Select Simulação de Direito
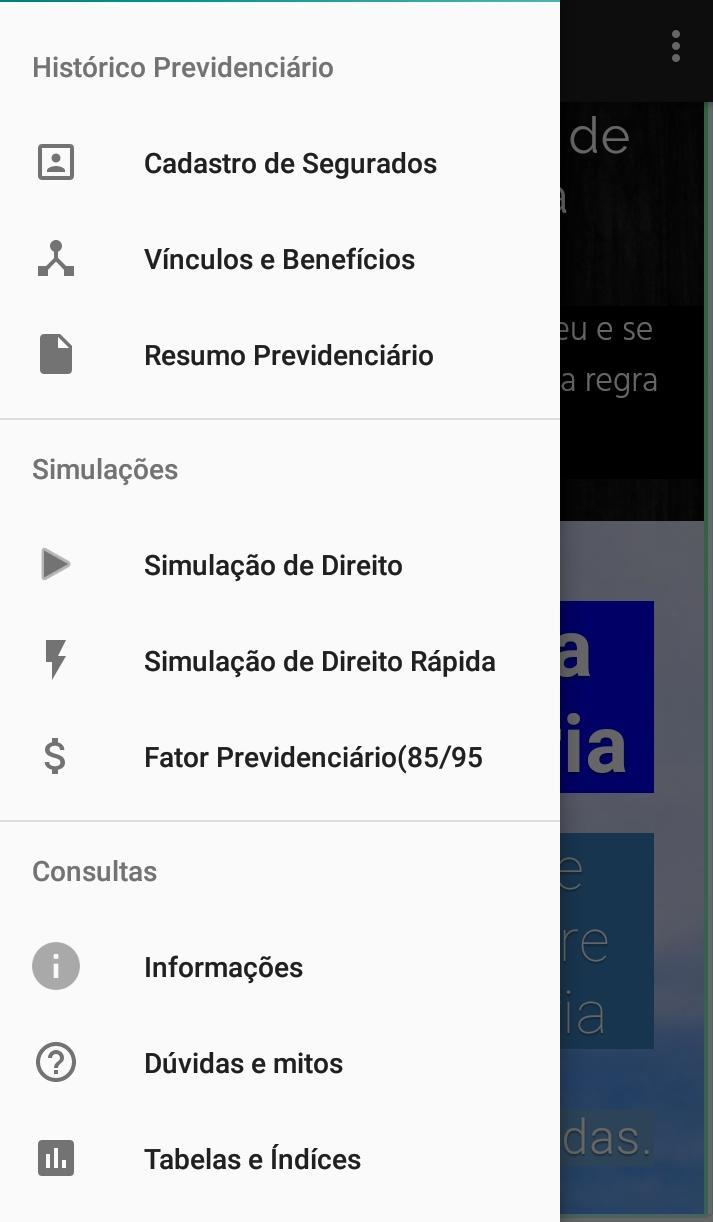The height and width of the screenshot is (1222, 713). 273,565
